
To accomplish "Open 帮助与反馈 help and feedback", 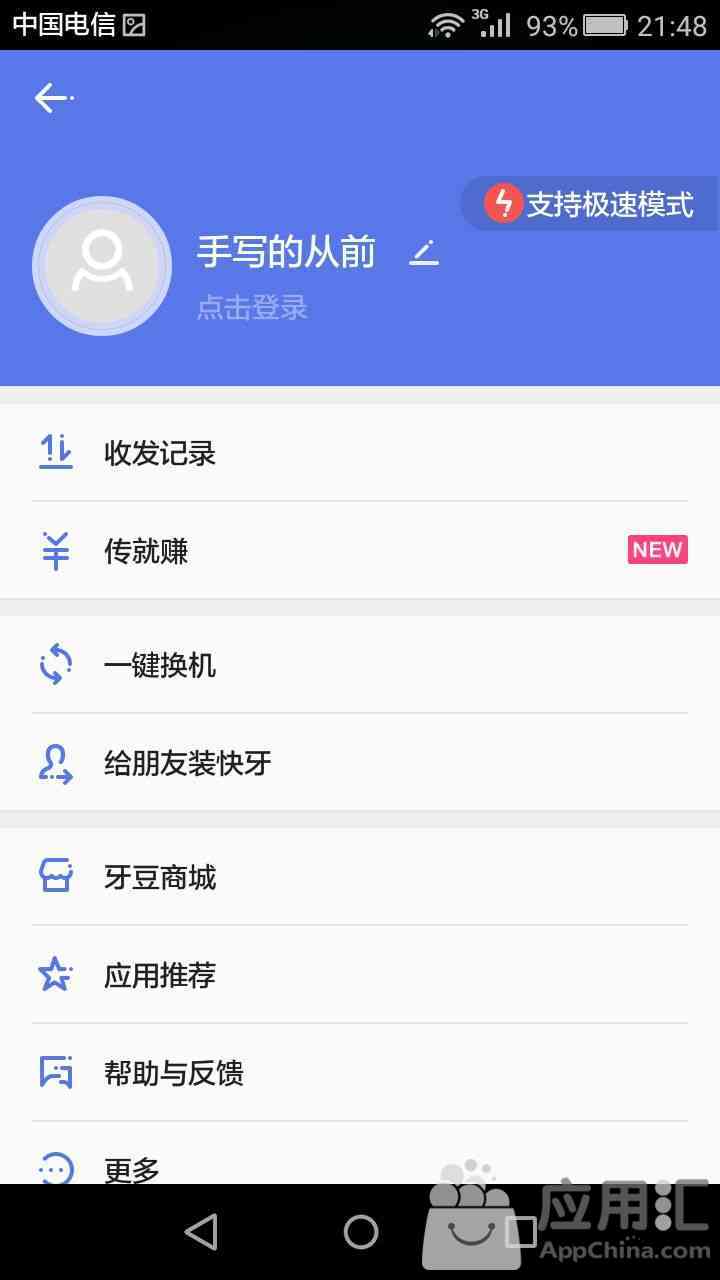I will pos(360,1073).
